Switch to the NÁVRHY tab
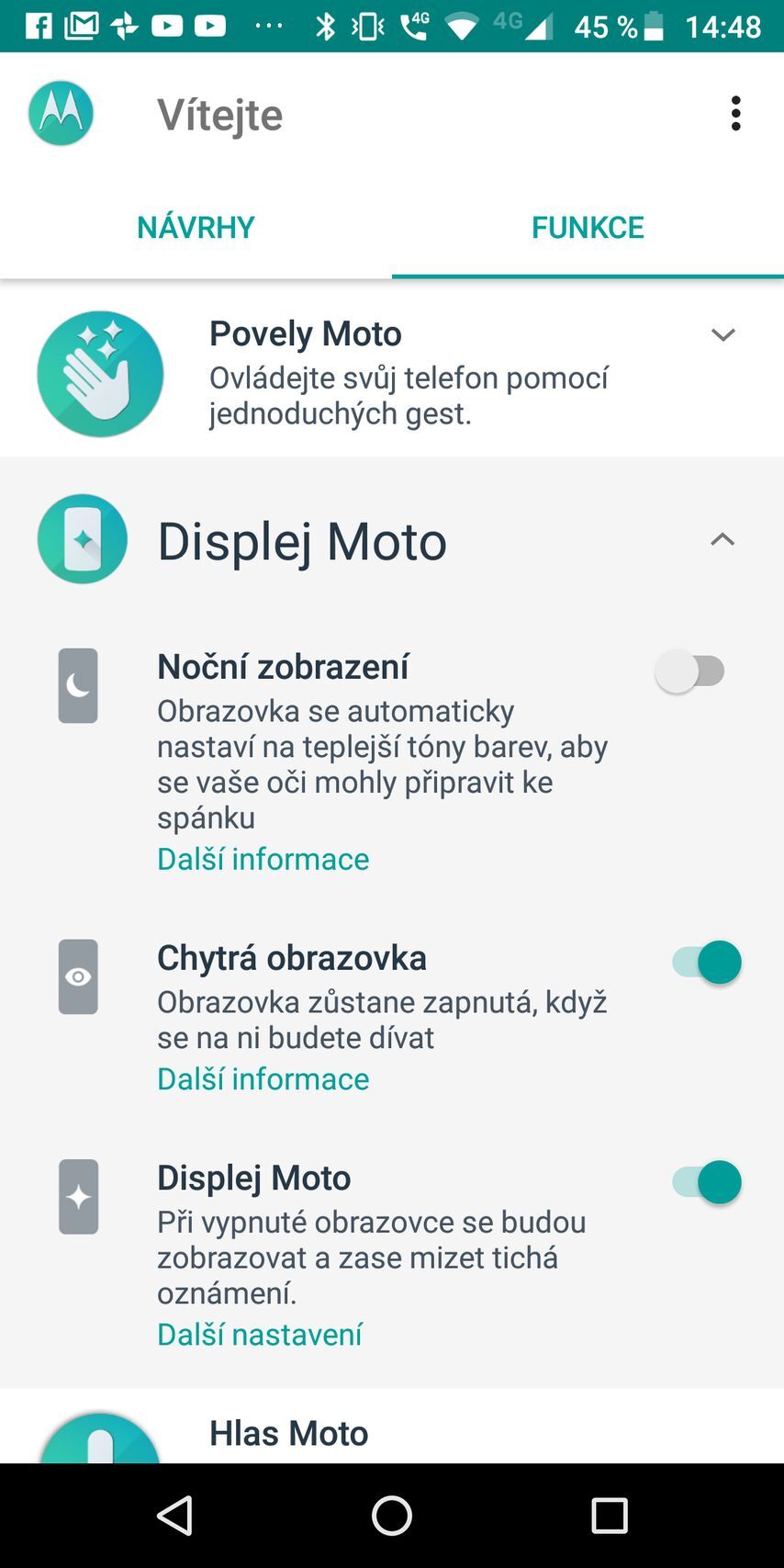The image size is (784, 1568). click(196, 227)
